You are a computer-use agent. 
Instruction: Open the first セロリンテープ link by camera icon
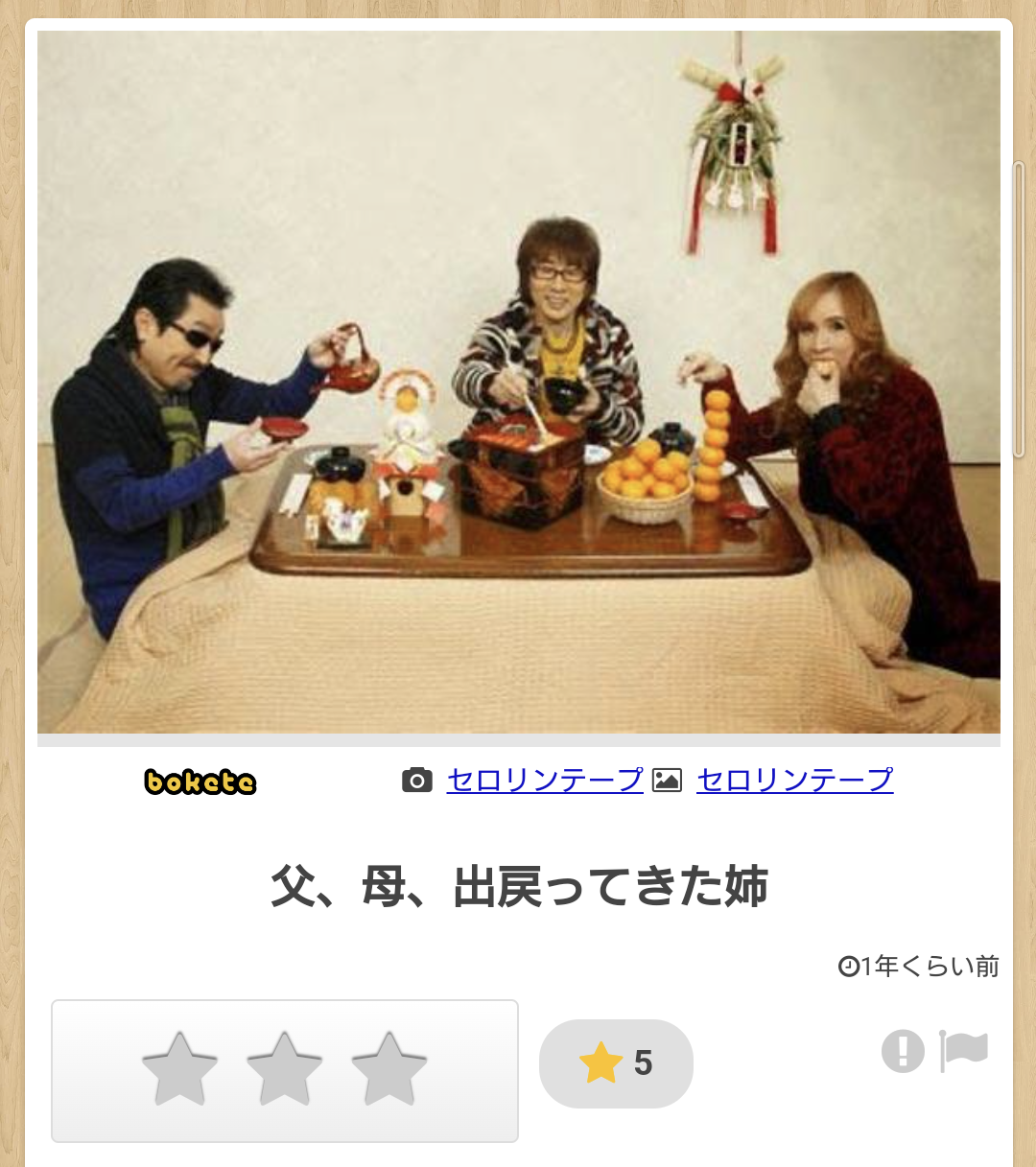point(544,781)
